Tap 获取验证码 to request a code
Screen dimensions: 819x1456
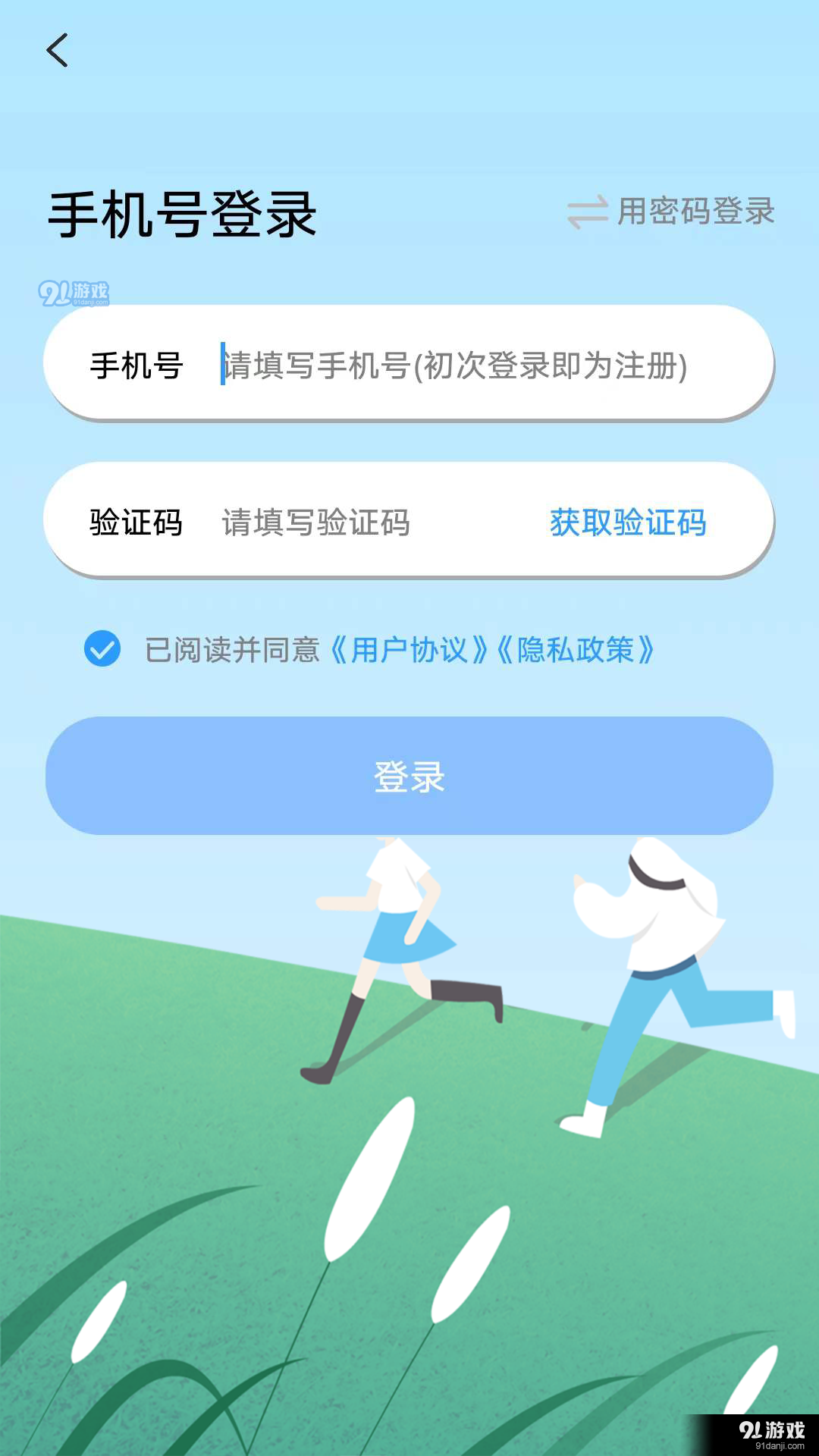pos(628,524)
